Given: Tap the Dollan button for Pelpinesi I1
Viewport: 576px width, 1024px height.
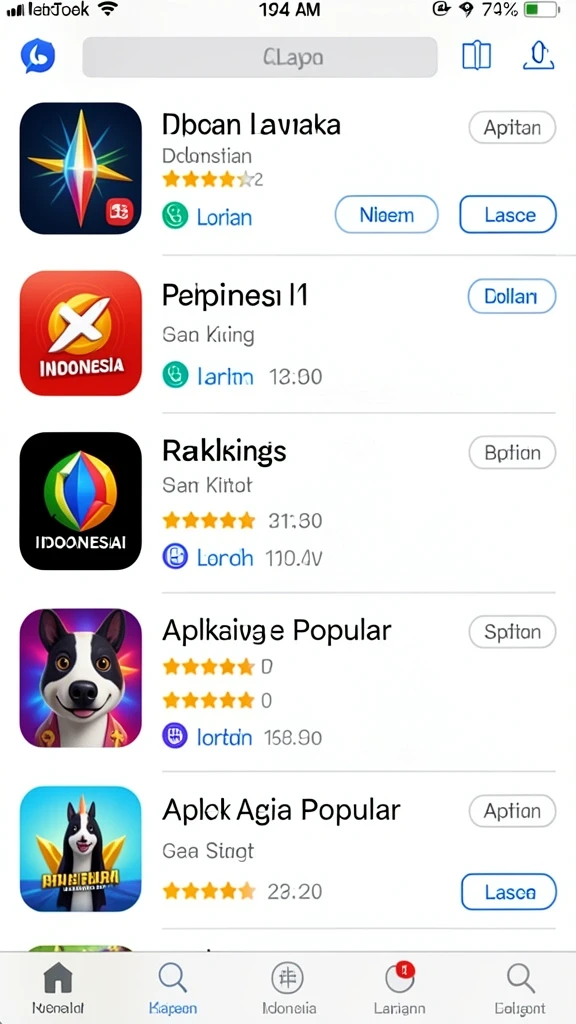Looking at the screenshot, I should coord(512,296).
